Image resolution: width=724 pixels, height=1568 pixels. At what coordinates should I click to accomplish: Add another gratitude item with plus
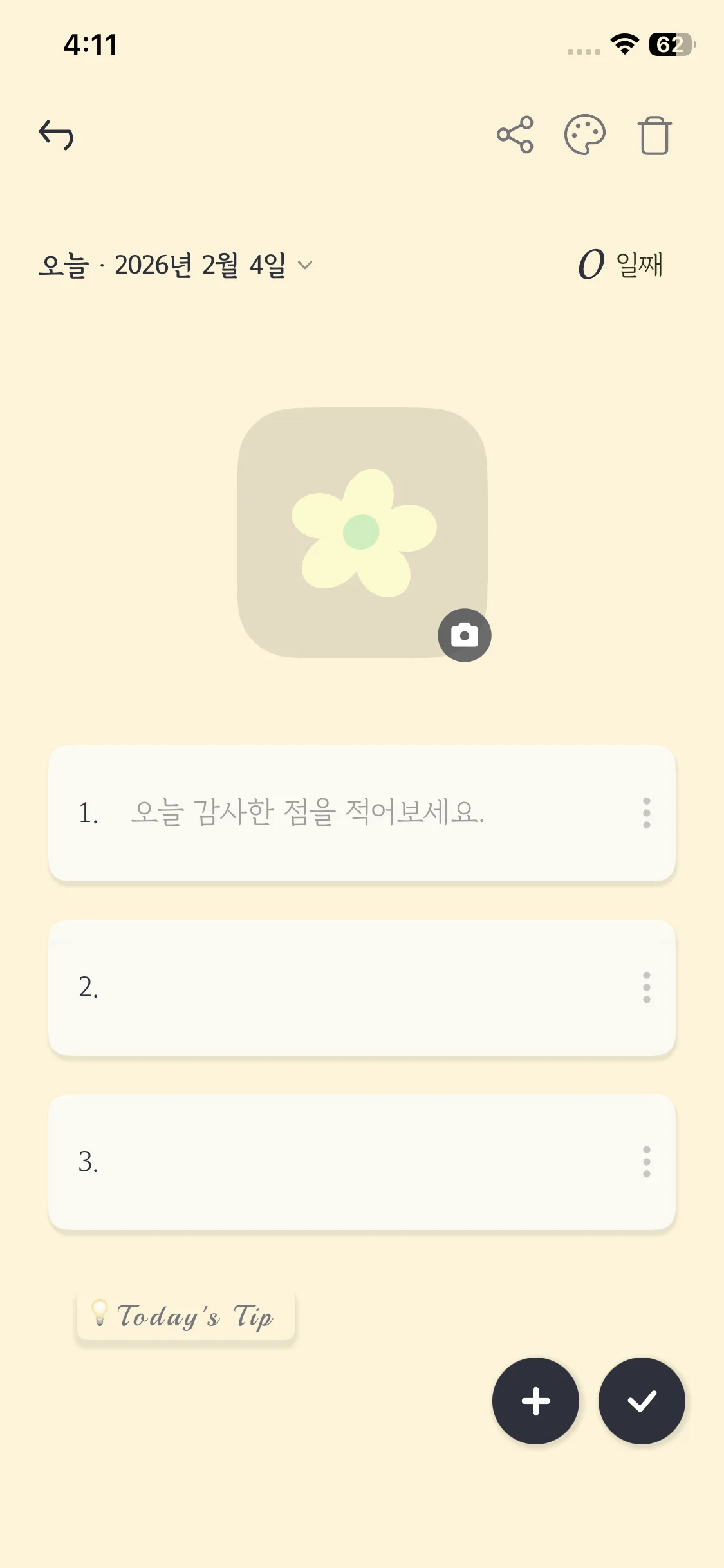(x=535, y=1401)
